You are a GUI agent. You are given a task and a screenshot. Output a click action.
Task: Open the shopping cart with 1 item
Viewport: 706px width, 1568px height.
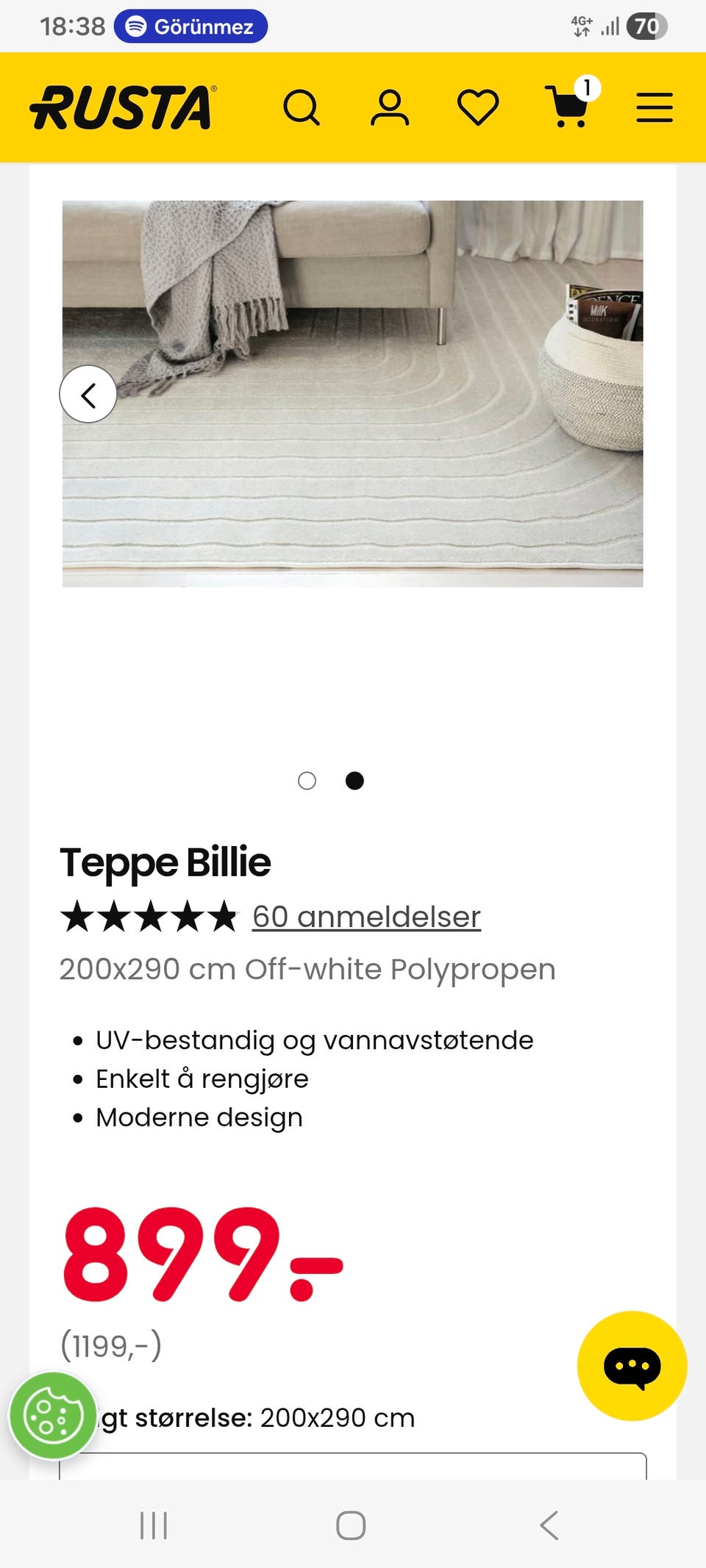568,107
